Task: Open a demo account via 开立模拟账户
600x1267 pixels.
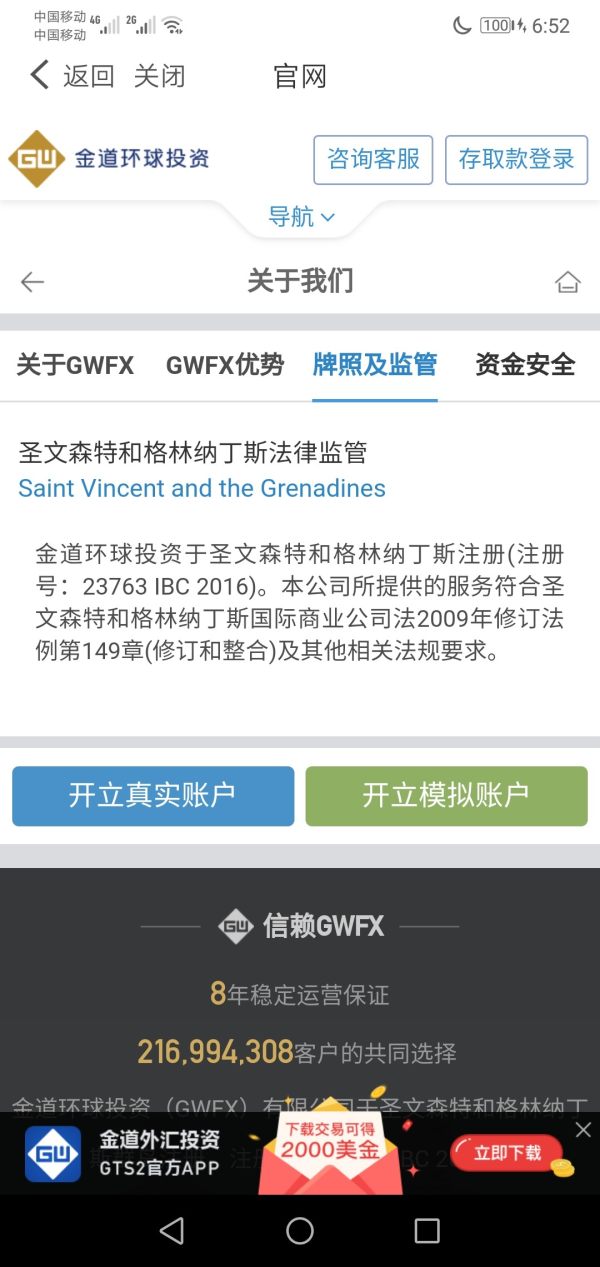Action: pyautogui.click(x=446, y=796)
